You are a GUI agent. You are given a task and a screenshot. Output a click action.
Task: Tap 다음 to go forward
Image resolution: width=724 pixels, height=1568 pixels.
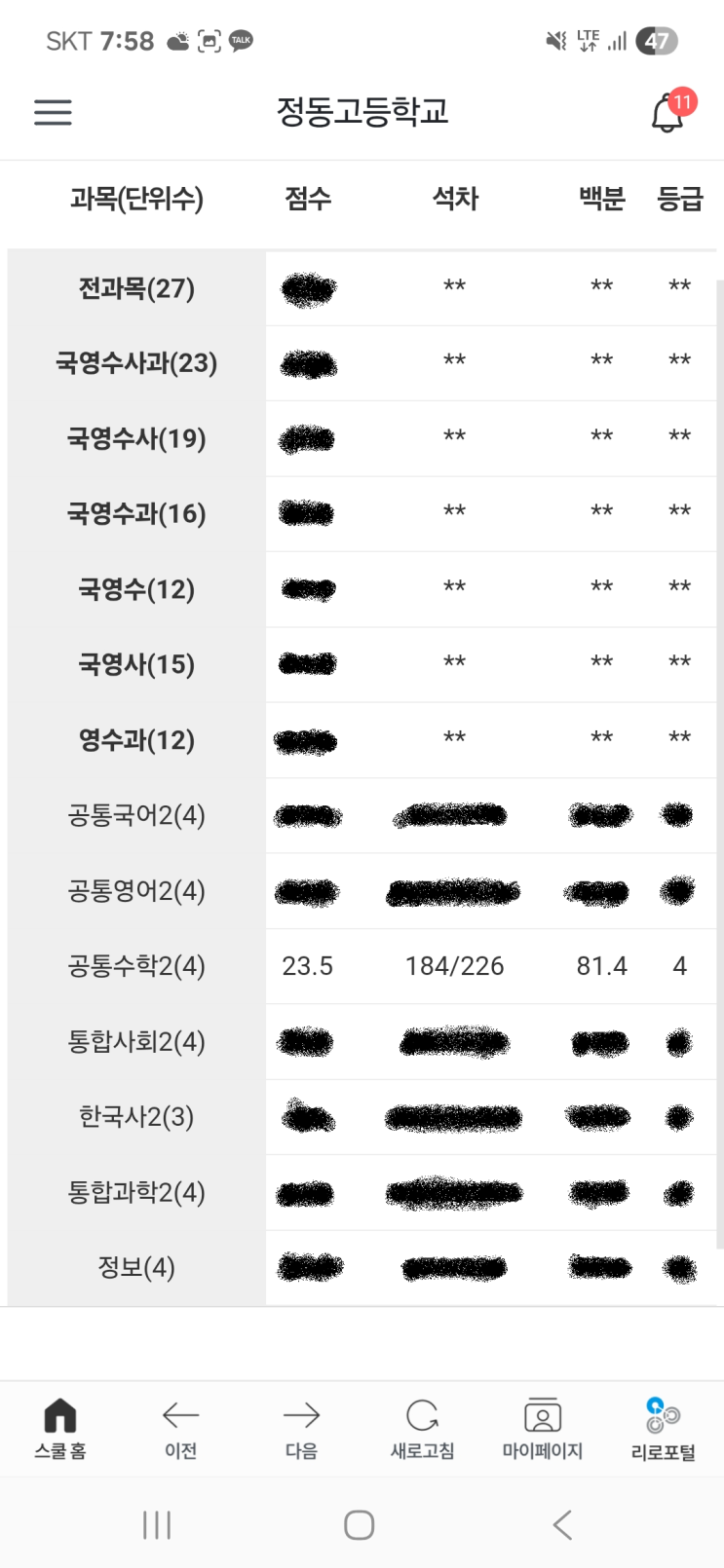(301, 1428)
